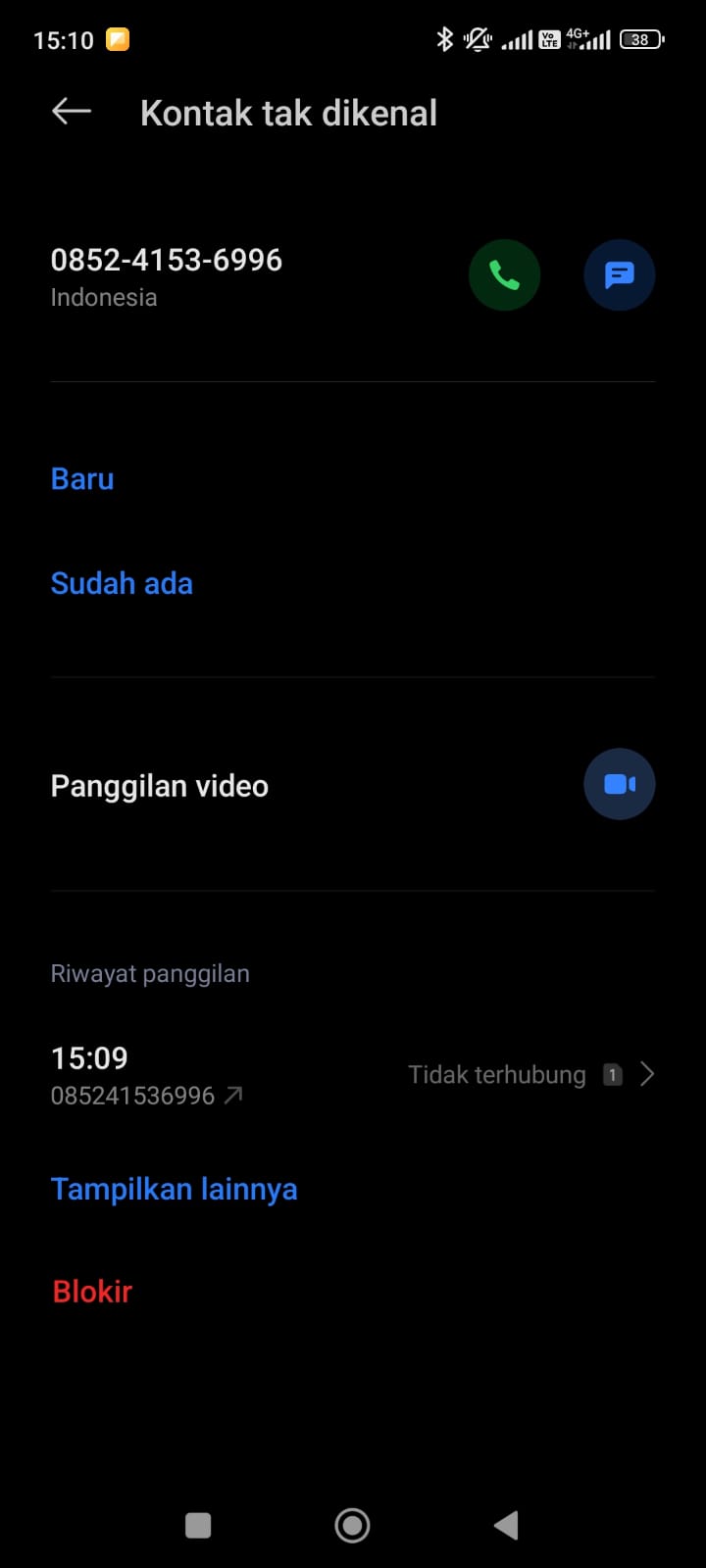Tap the Kontak tak dikenal title
This screenshot has height=1568, width=706.
(288, 112)
